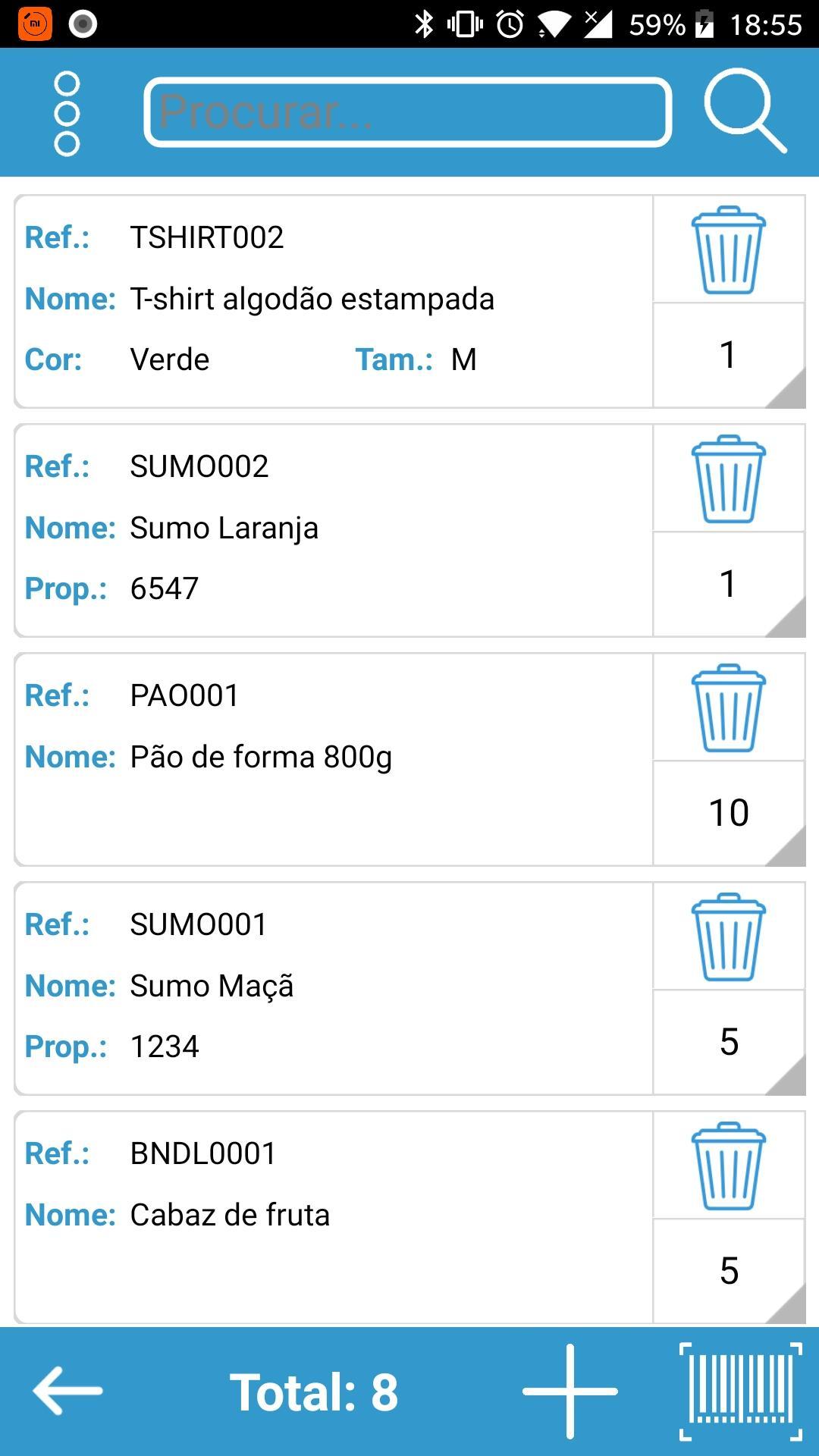Edit quantity of BNDL0001
819x1456 pixels.
click(728, 1271)
